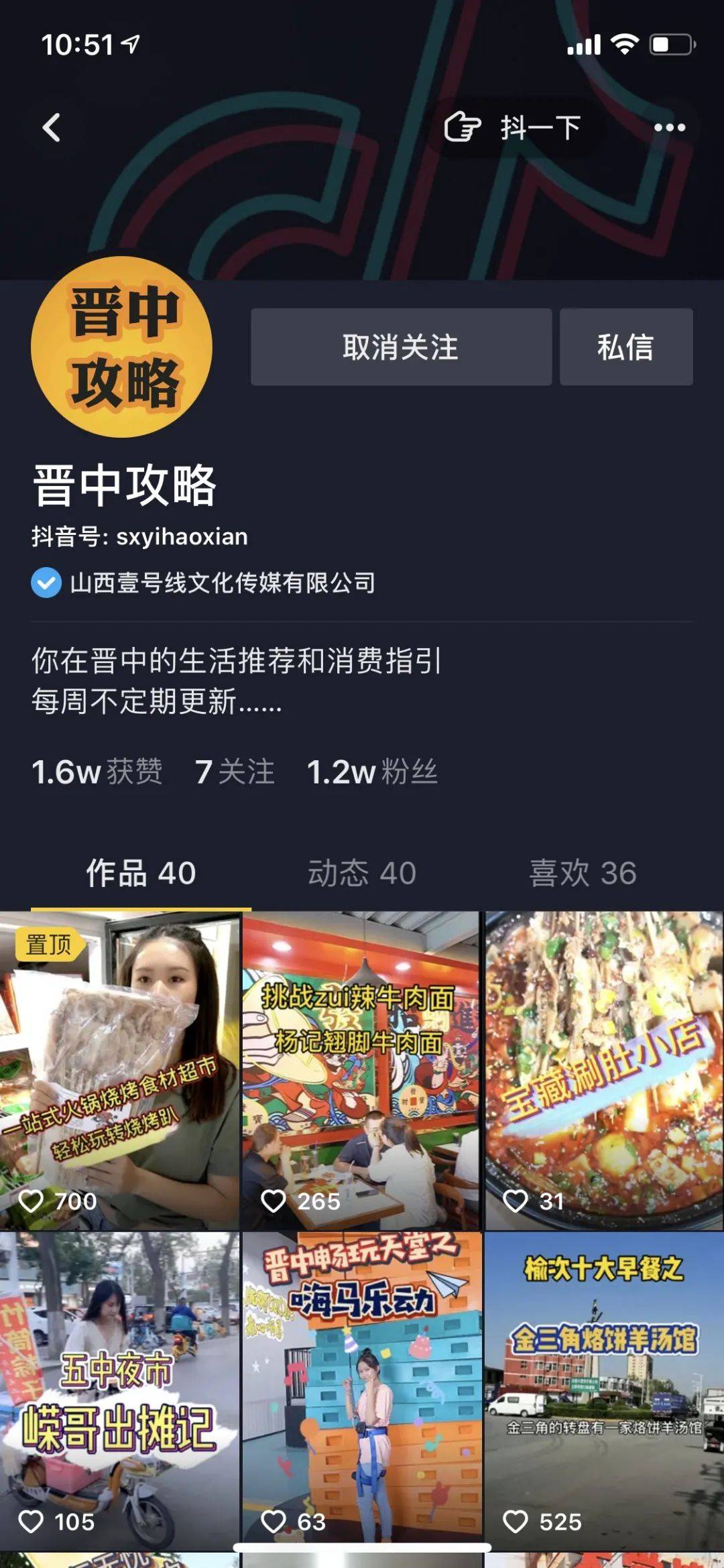Open the pinned 一站式火锅烧烤食材超市 video
Image resolution: width=724 pixels, height=1568 pixels.
[x=119, y=1071]
